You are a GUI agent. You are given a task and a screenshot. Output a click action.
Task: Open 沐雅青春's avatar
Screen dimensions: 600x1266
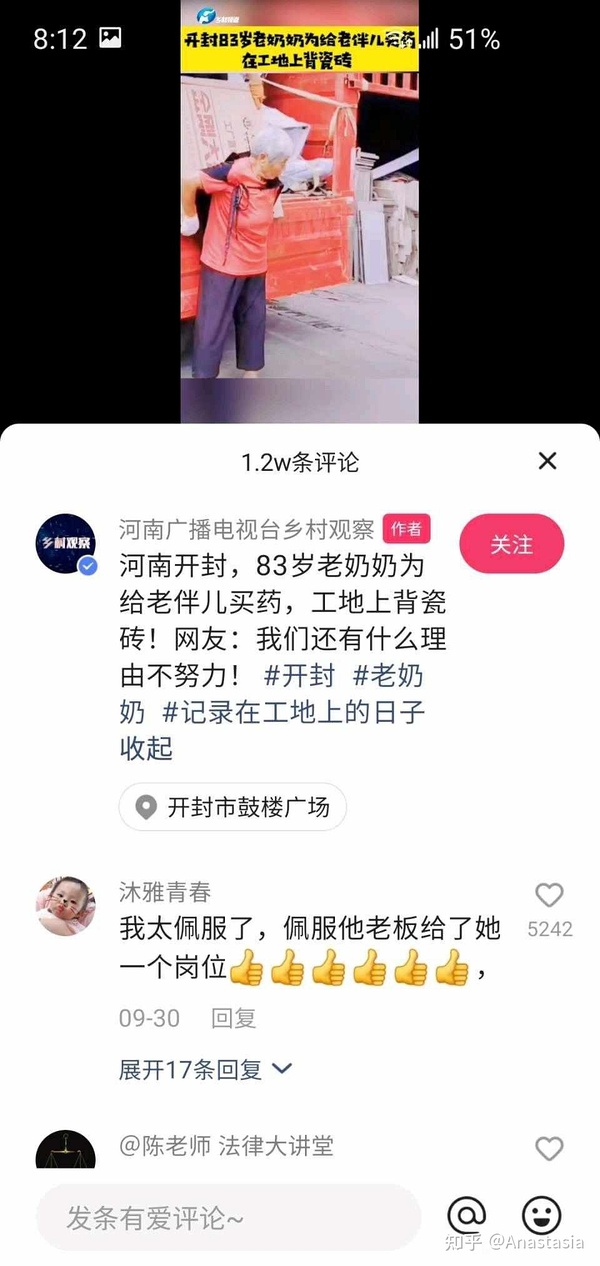tap(65, 906)
